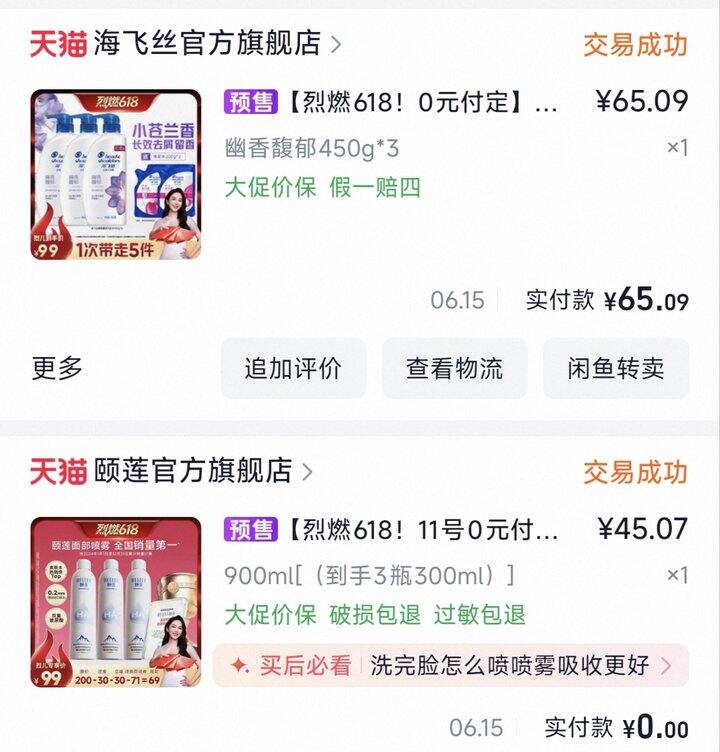Open the 烈燃618 0元付定 shampoo order details
Viewport: 720px width, 752px height.
[424, 102]
